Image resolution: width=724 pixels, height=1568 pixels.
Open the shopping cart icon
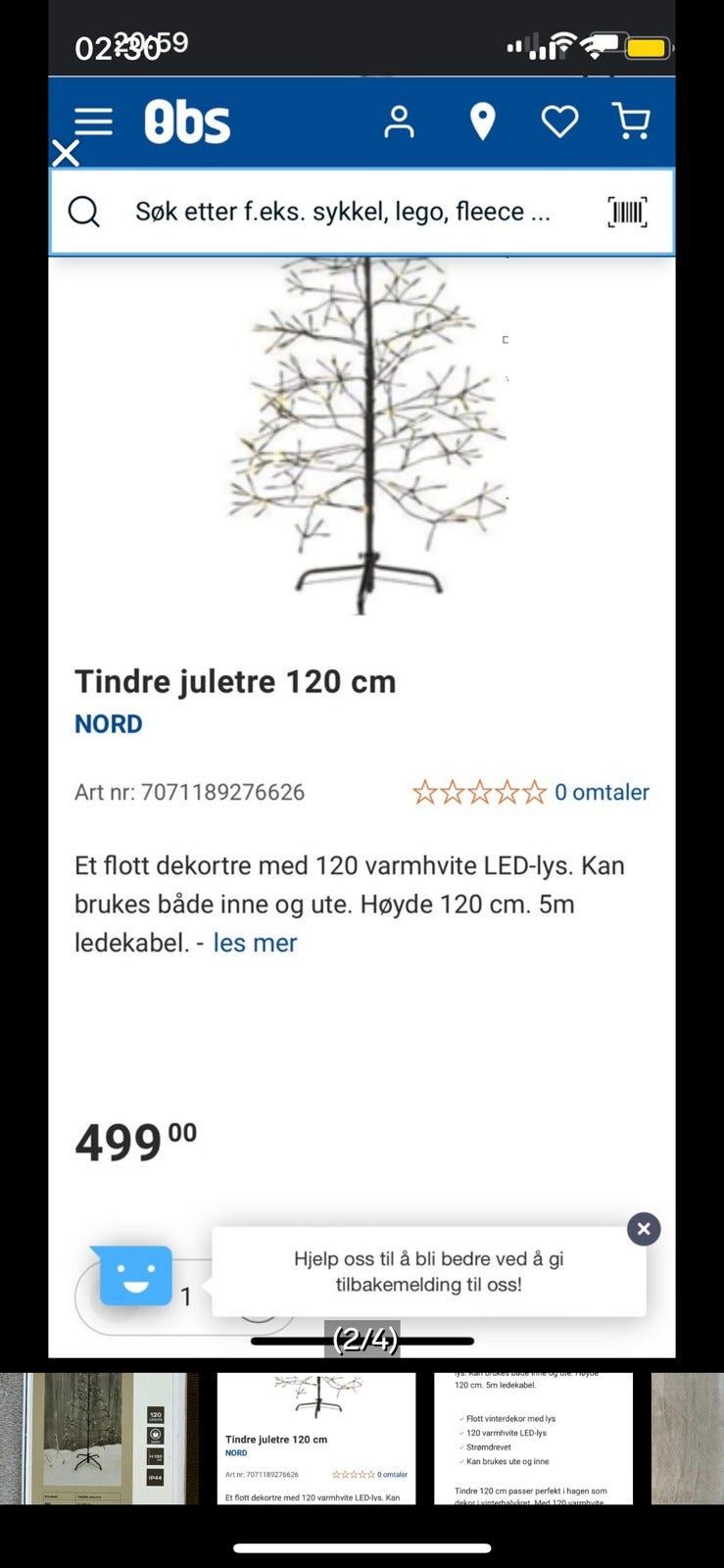pos(632,121)
